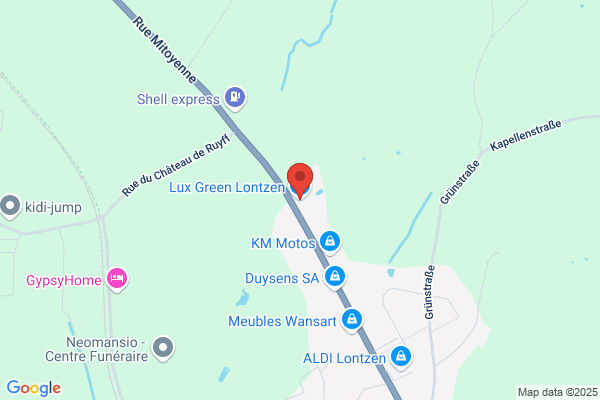Select the GypsyHome lodging pin
600x400 pixels.
[x=117, y=279]
